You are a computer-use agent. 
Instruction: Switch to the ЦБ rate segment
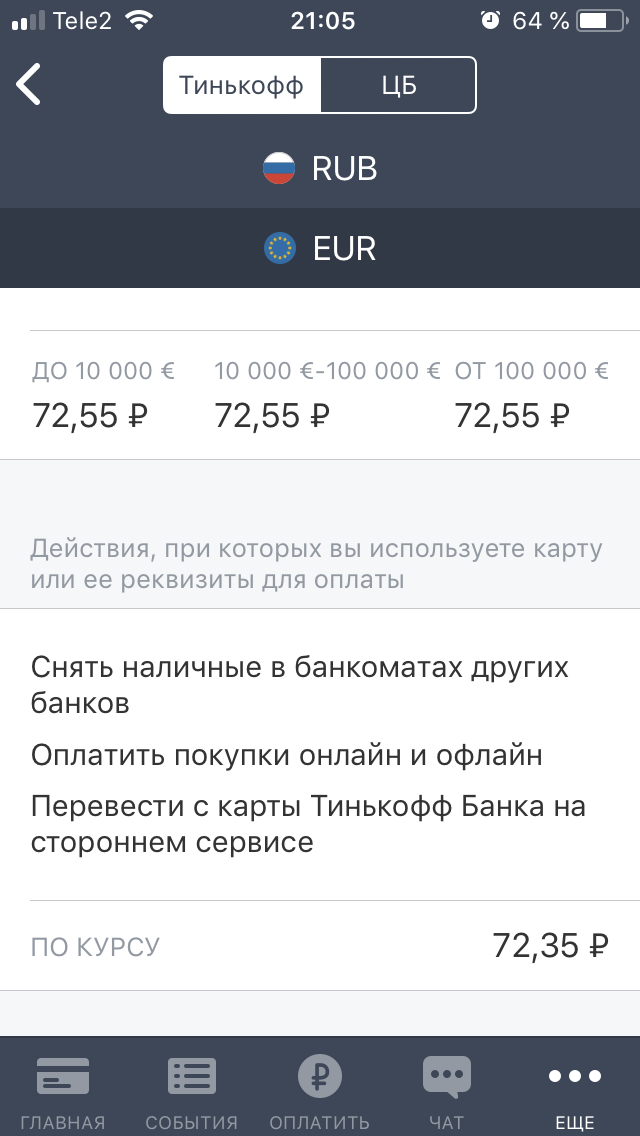point(399,85)
